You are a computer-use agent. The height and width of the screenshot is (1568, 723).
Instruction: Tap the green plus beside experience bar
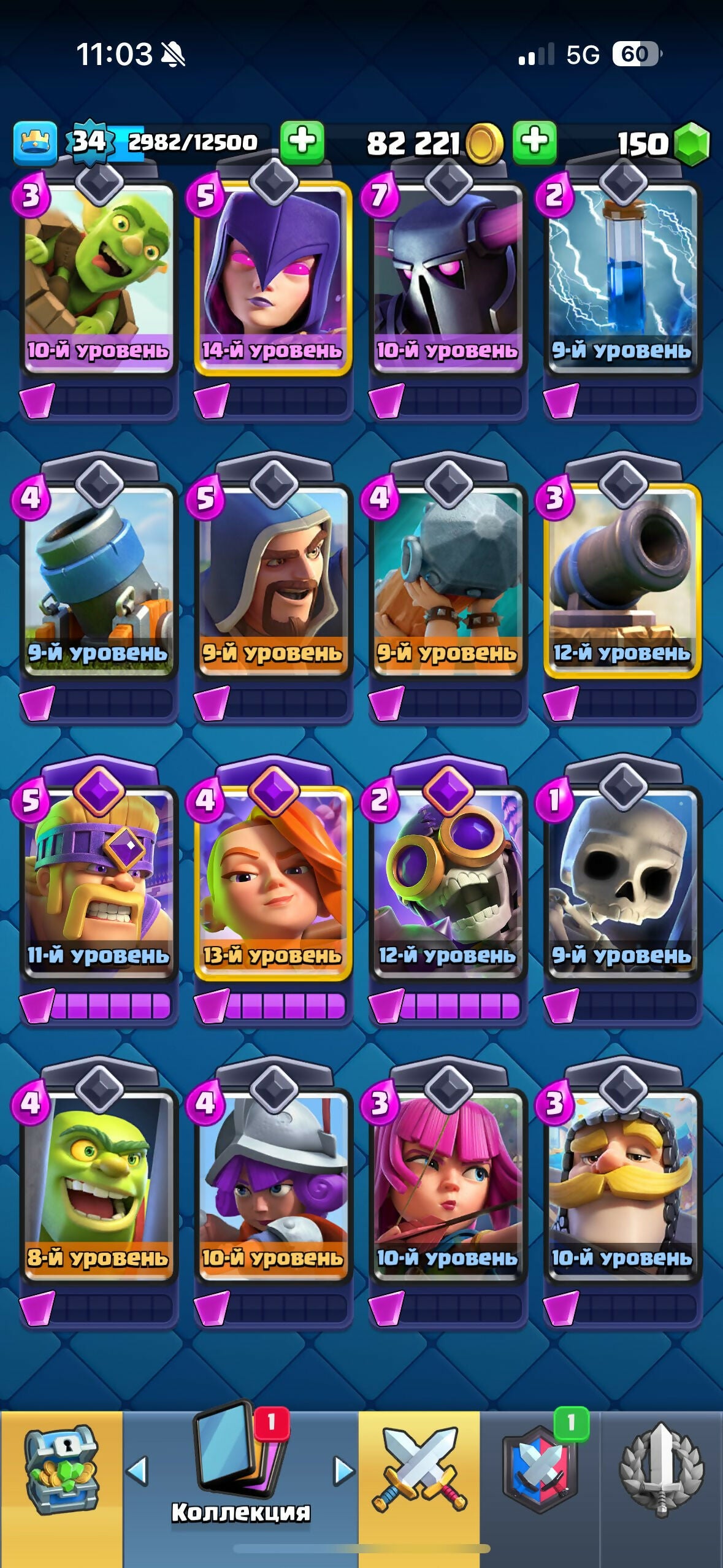pyautogui.click(x=302, y=142)
